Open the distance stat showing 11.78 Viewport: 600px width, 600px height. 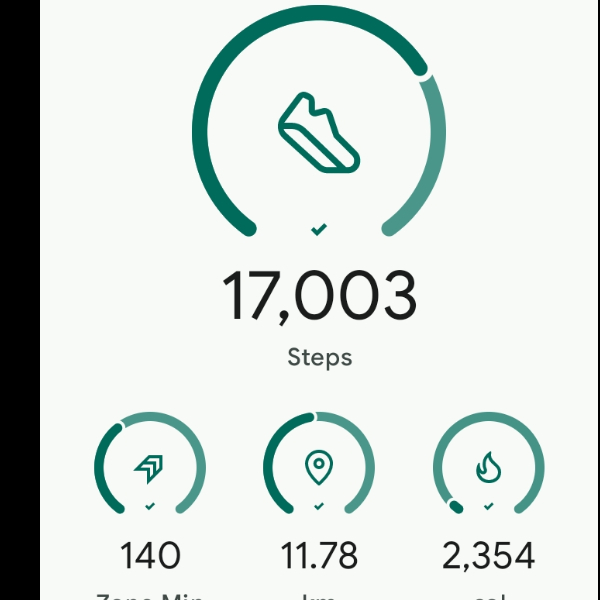click(x=319, y=466)
